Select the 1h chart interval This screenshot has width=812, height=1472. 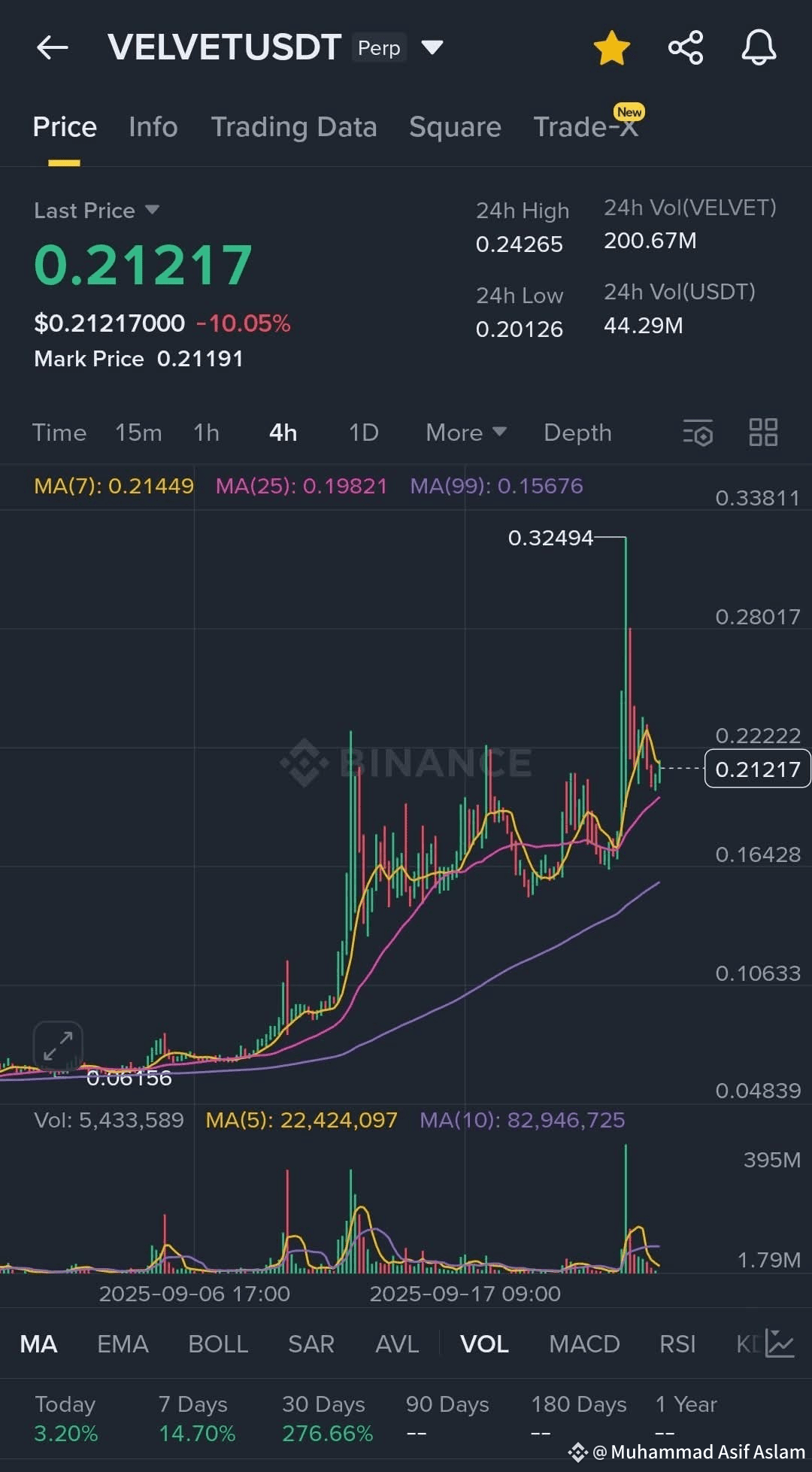pyautogui.click(x=206, y=432)
